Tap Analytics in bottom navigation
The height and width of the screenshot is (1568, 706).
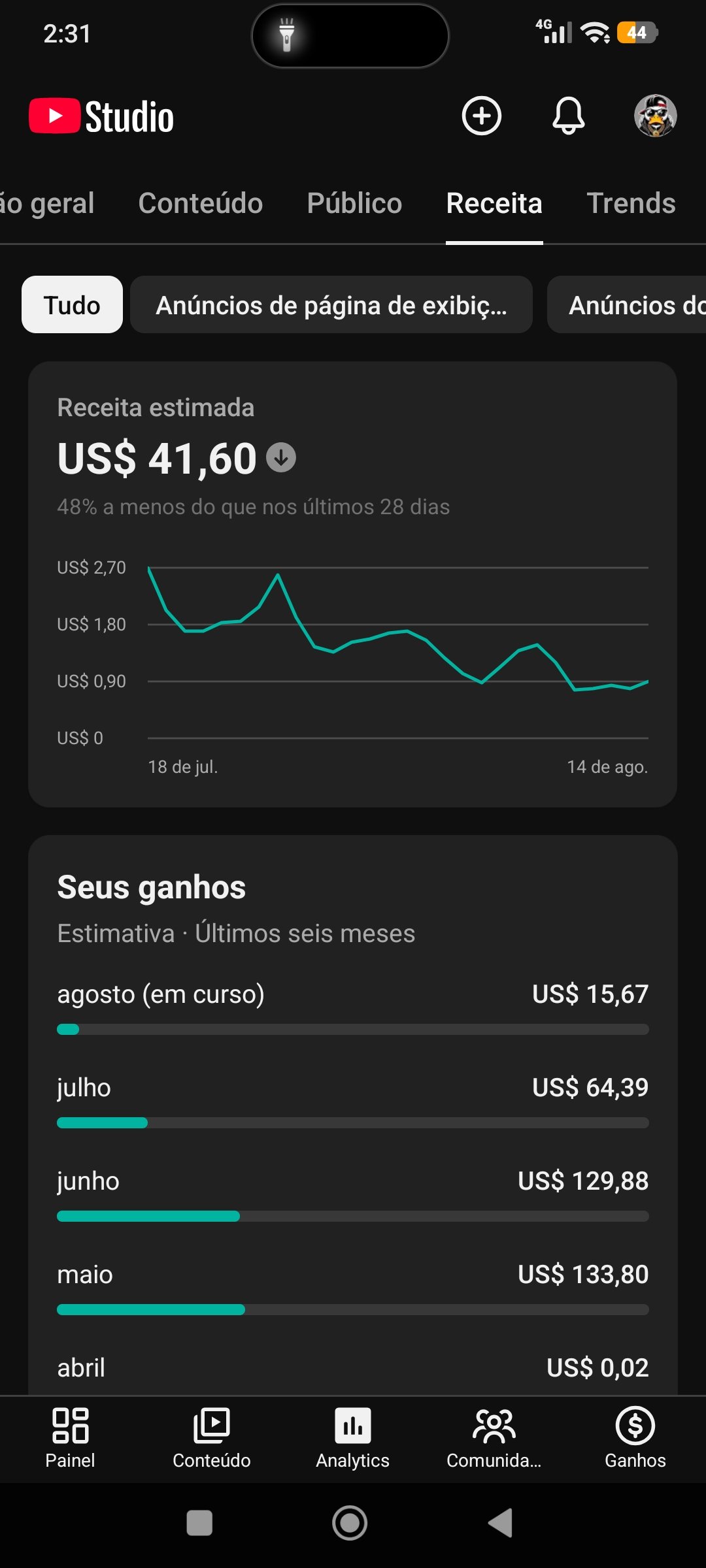(x=352, y=1439)
